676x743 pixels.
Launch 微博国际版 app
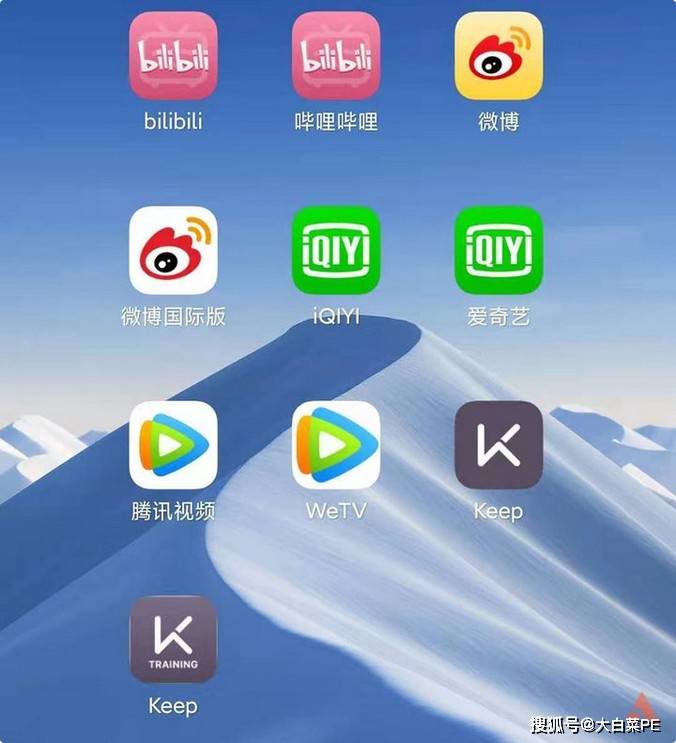[173, 250]
